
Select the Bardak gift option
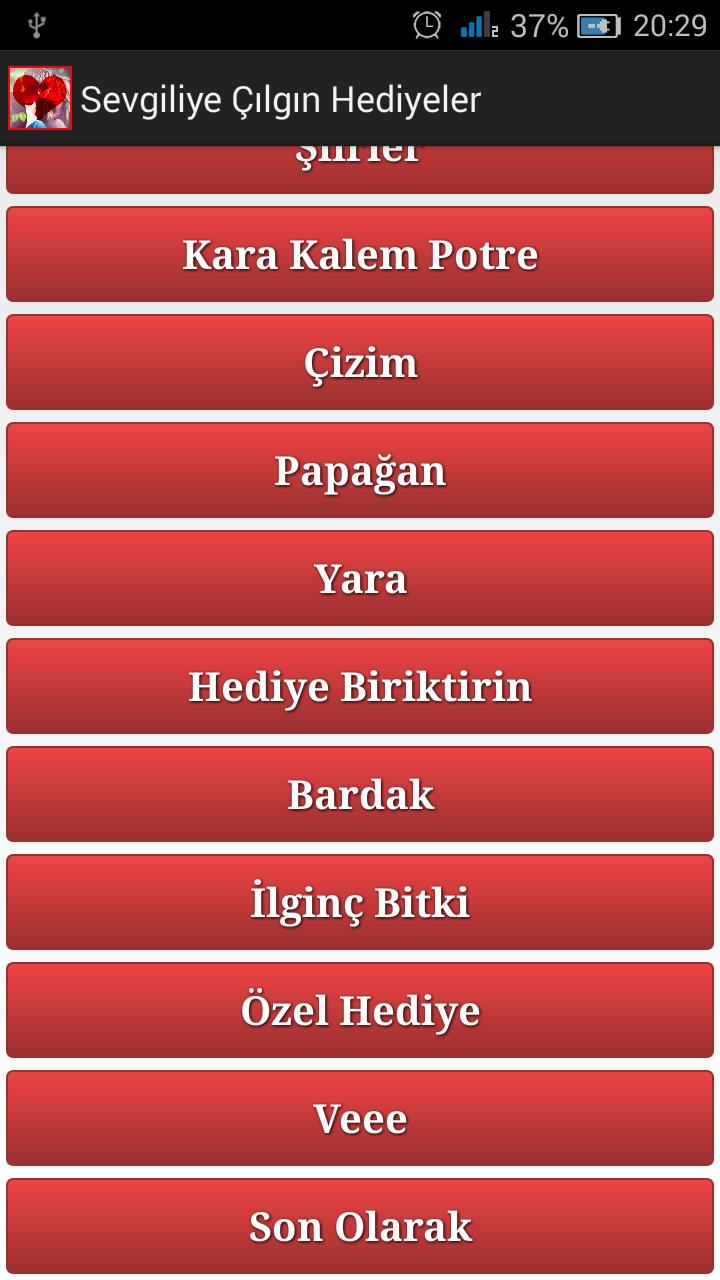360,794
